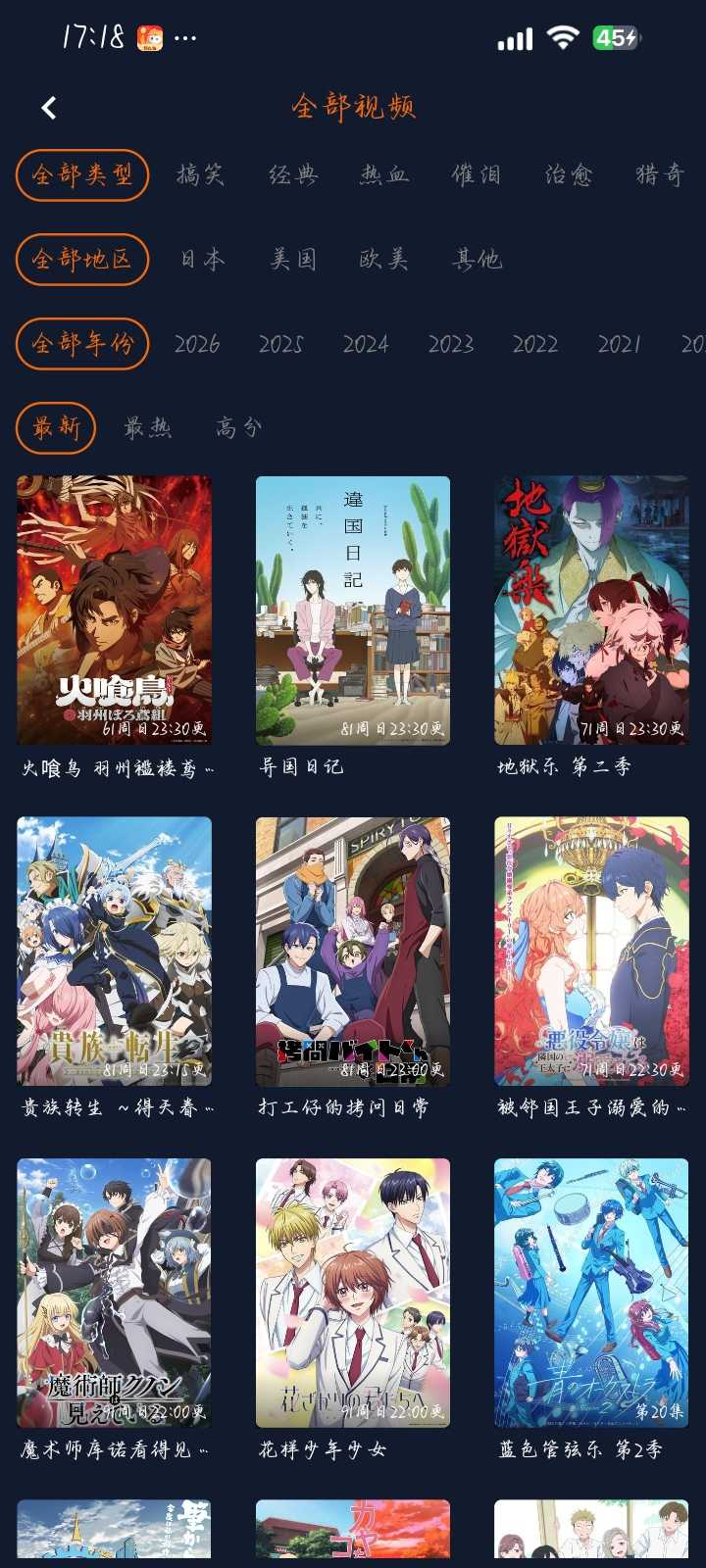
Task: Filter videos by year 2026
Action: click(197, 344)
